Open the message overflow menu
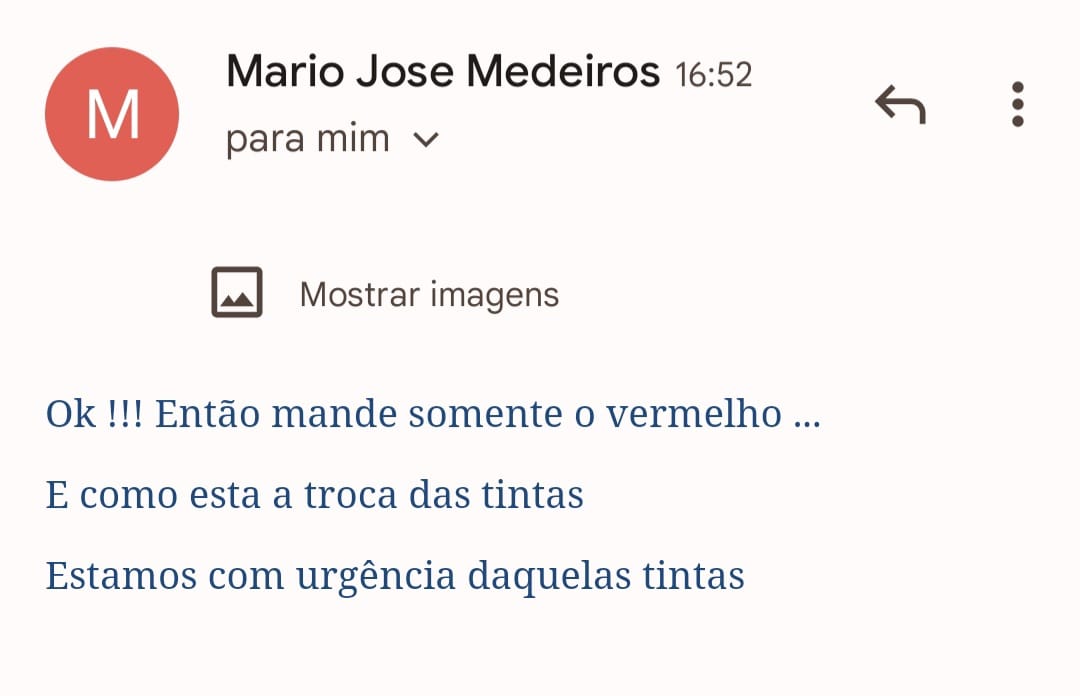1080x696 pixels. (1017, 104)
